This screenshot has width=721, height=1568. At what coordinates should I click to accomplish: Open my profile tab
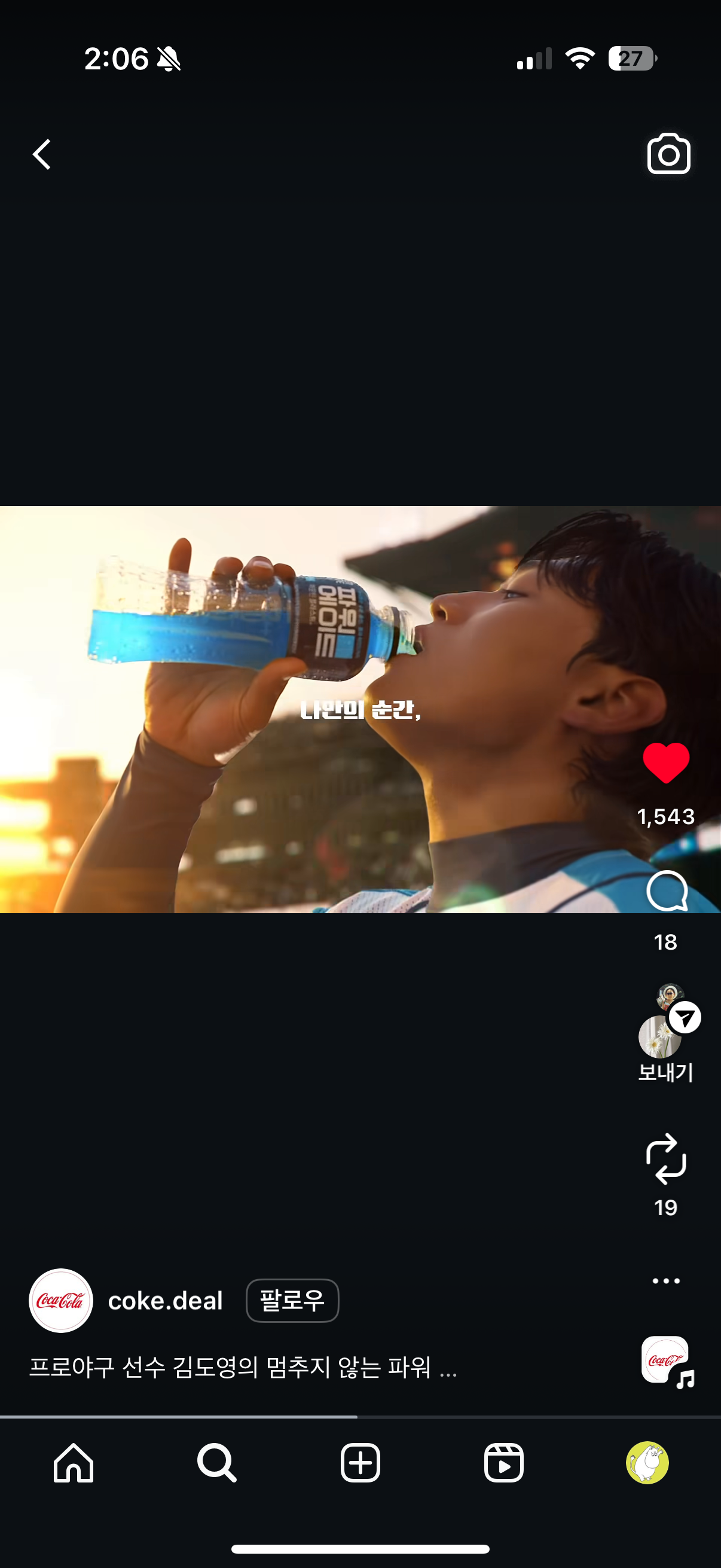coord(647,1463)
